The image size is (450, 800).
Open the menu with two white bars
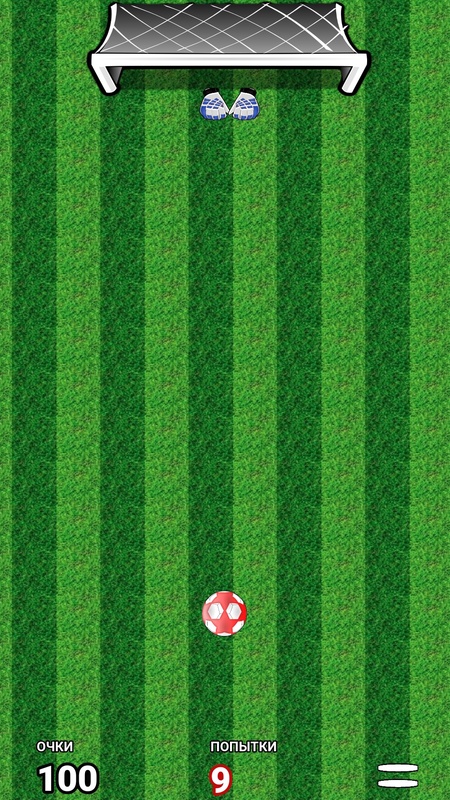397,776
